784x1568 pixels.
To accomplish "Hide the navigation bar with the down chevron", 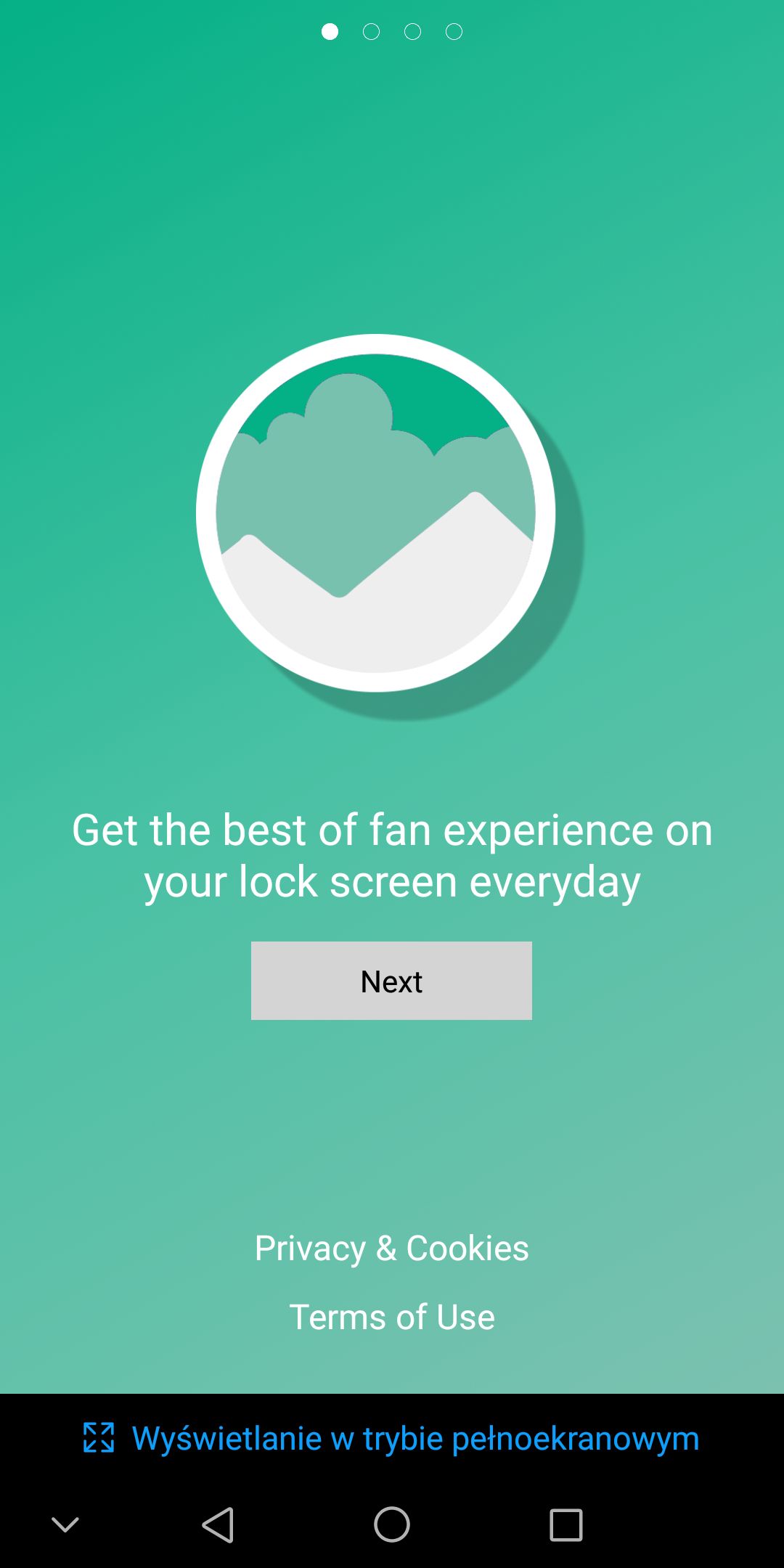I will [x=65, y=1524].
